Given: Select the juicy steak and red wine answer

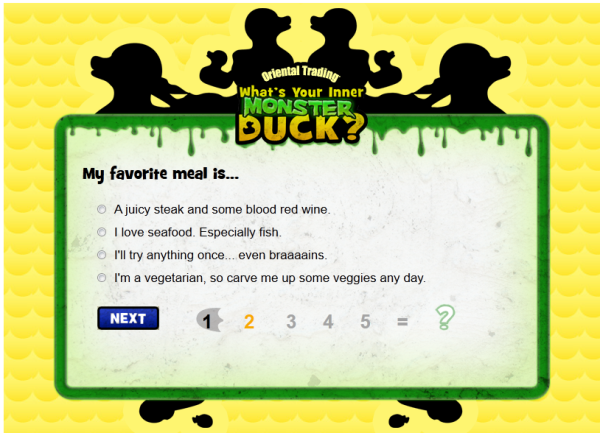Looking at the screenshot, I should tap(102, 210).
